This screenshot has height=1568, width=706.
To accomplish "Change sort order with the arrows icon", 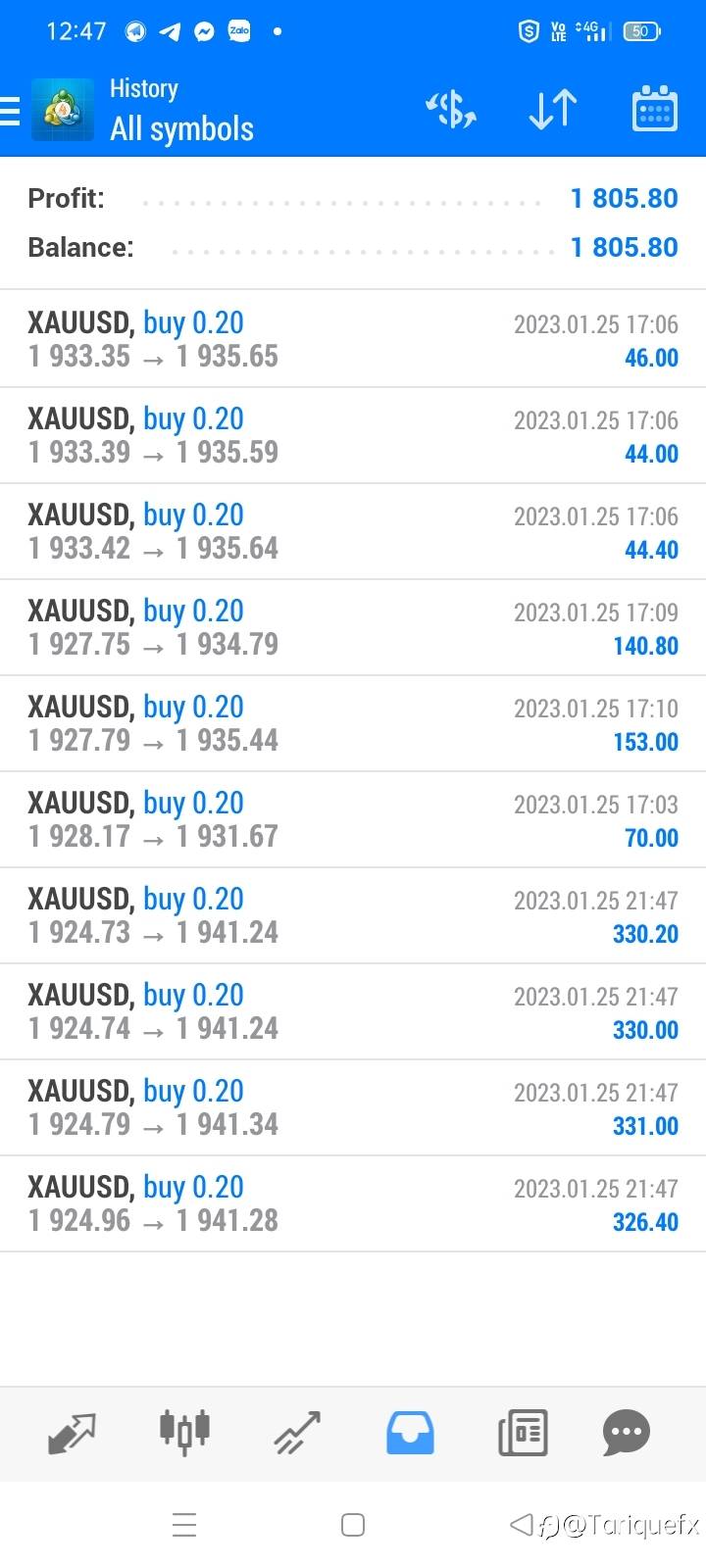I will pyautogui.click(x=553, y=109).
